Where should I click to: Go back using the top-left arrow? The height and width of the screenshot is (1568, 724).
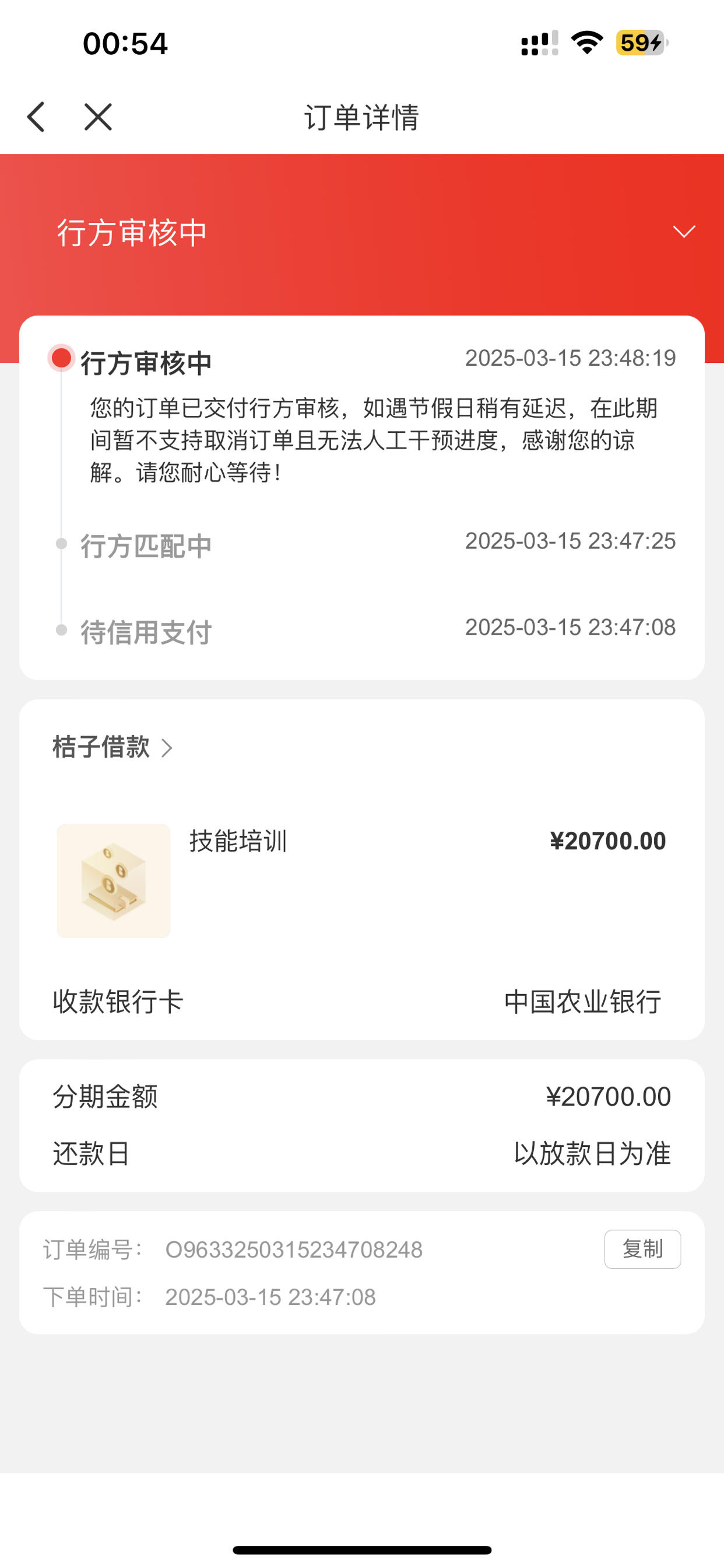point(36,117)
